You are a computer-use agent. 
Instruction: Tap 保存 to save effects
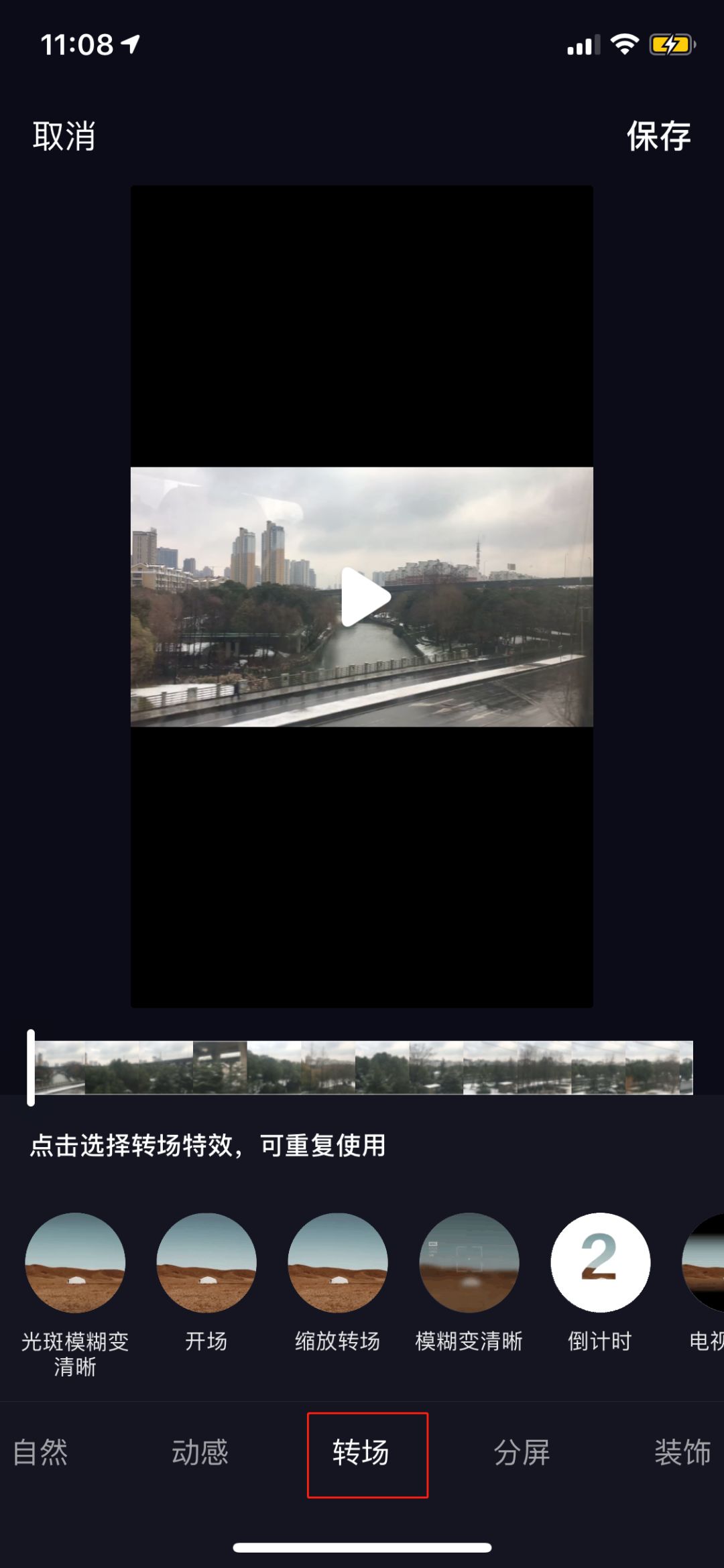click(x=658, y=136)
